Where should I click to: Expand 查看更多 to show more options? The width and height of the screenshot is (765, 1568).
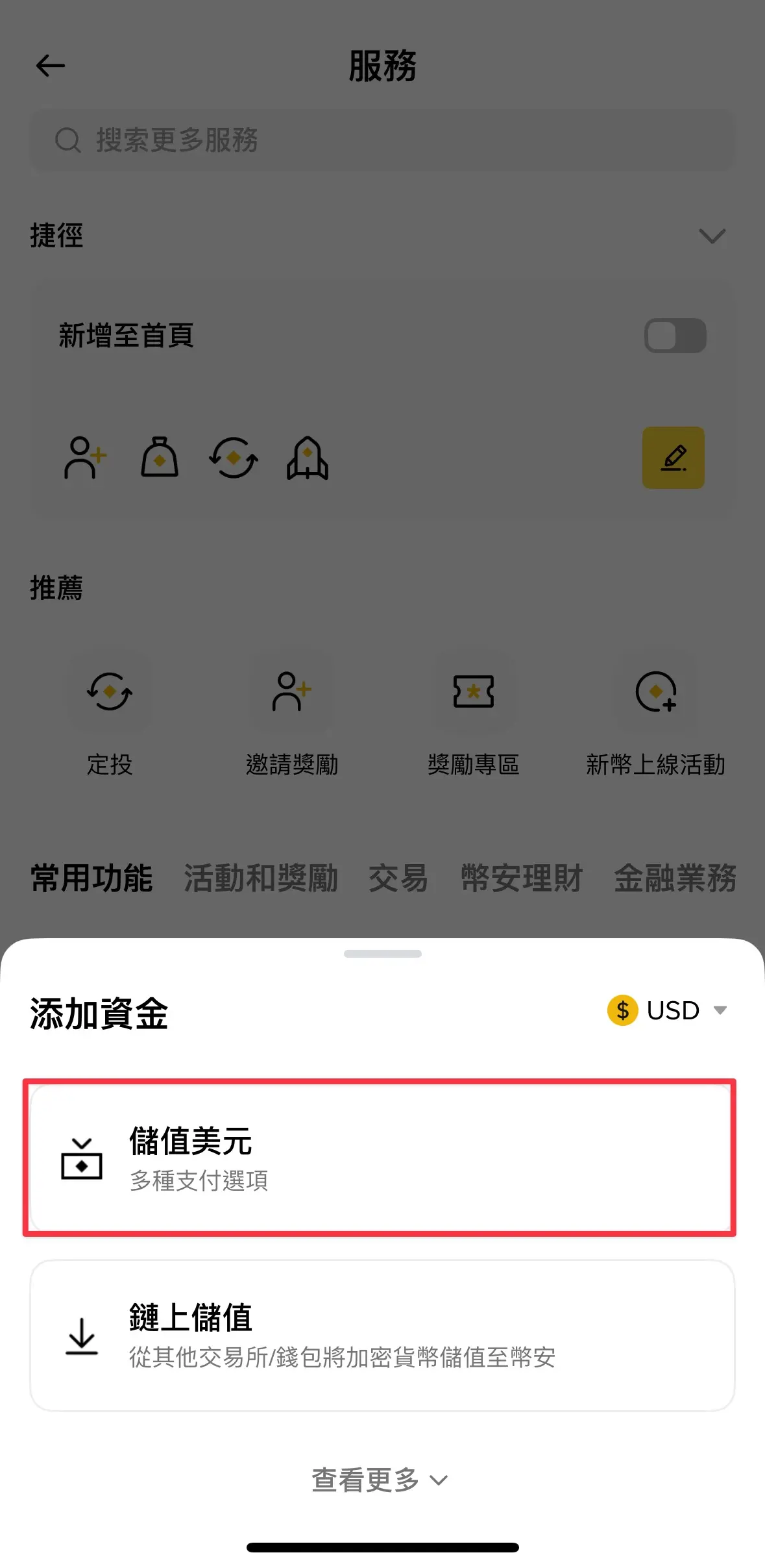pyautogui.click(x=380, y=1480)
